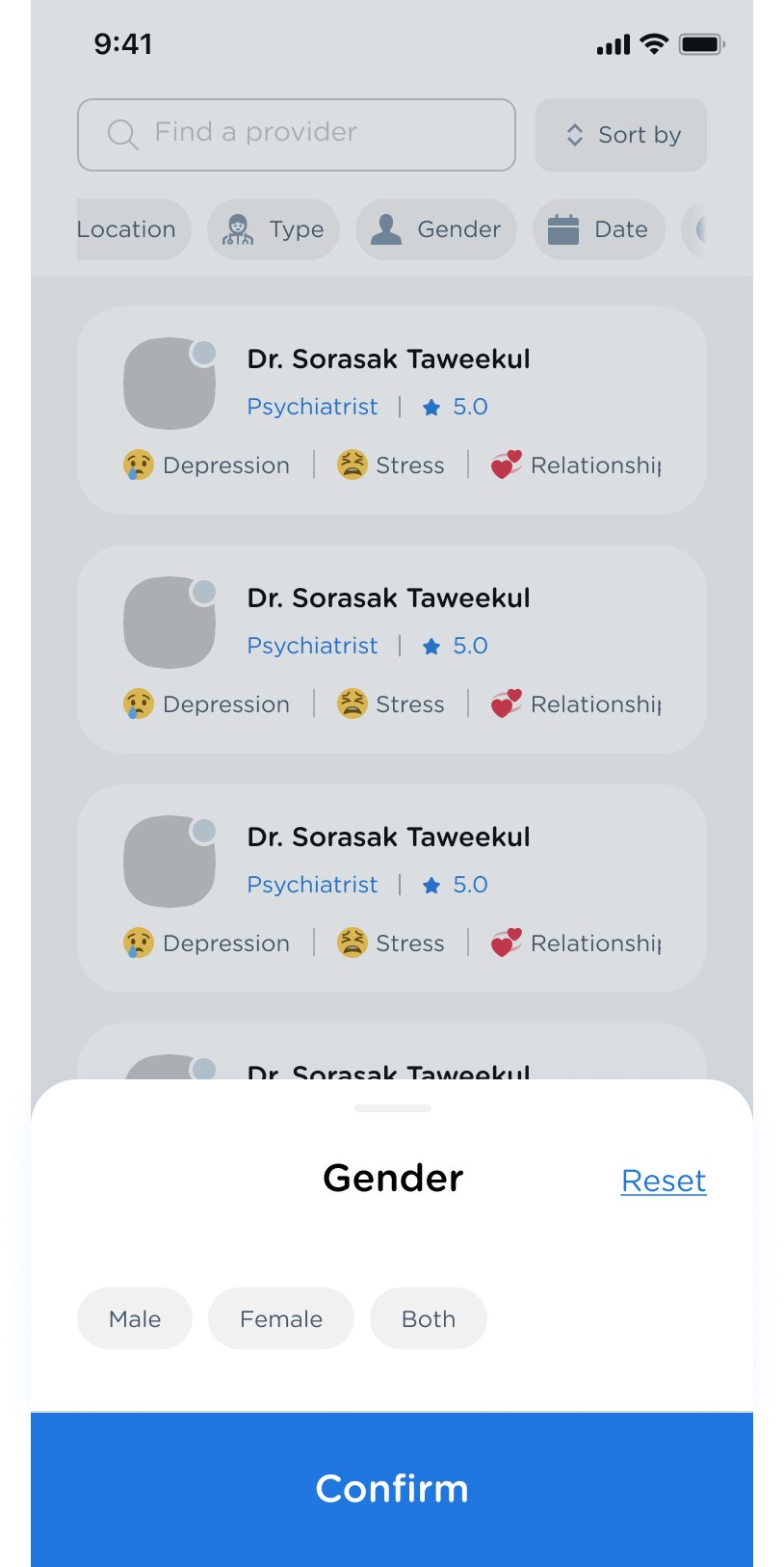Open the Location filter chip
Screen dimensions: 784x1567
(131, 229)
